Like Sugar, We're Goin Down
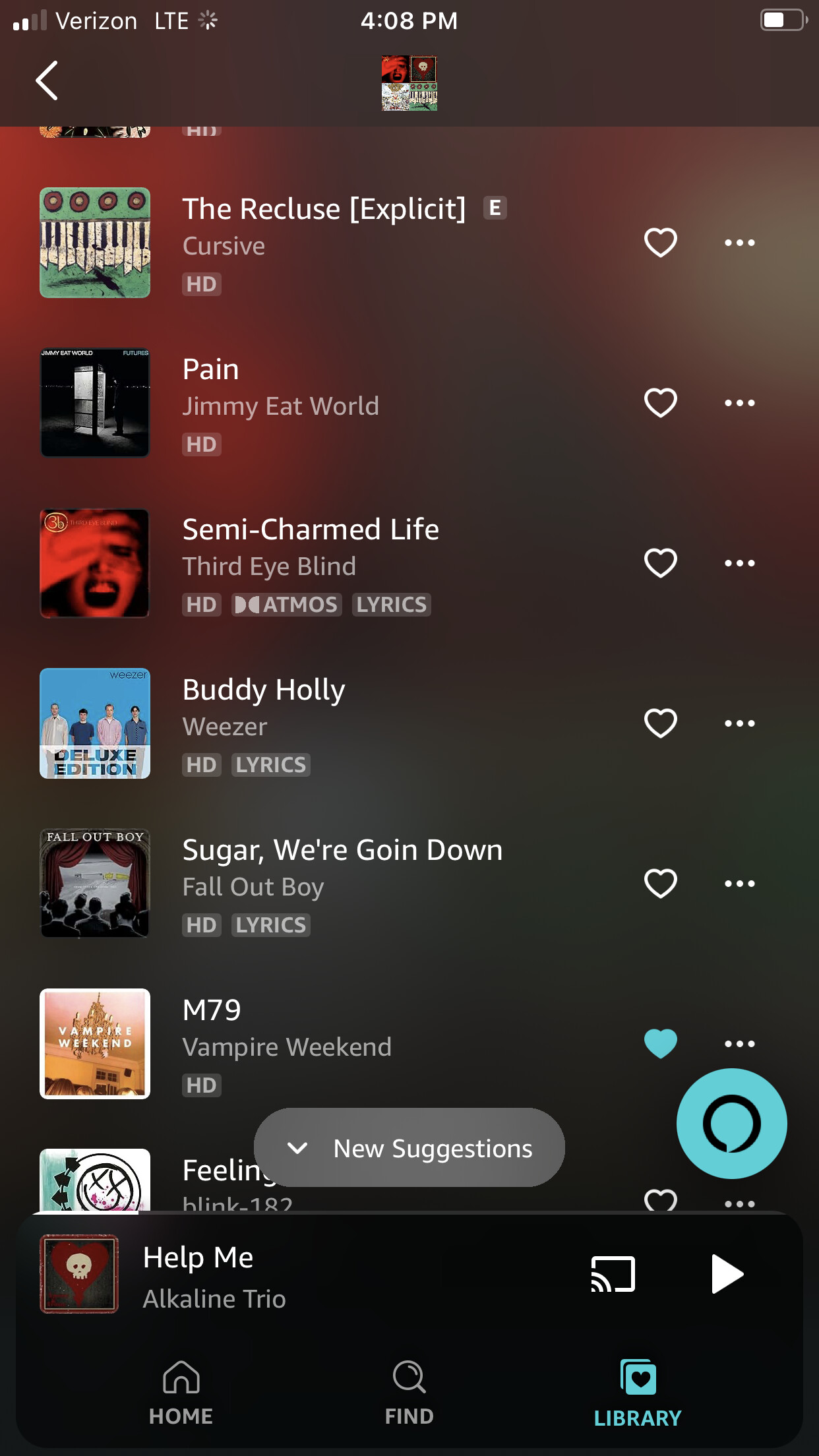 point(660,884)
